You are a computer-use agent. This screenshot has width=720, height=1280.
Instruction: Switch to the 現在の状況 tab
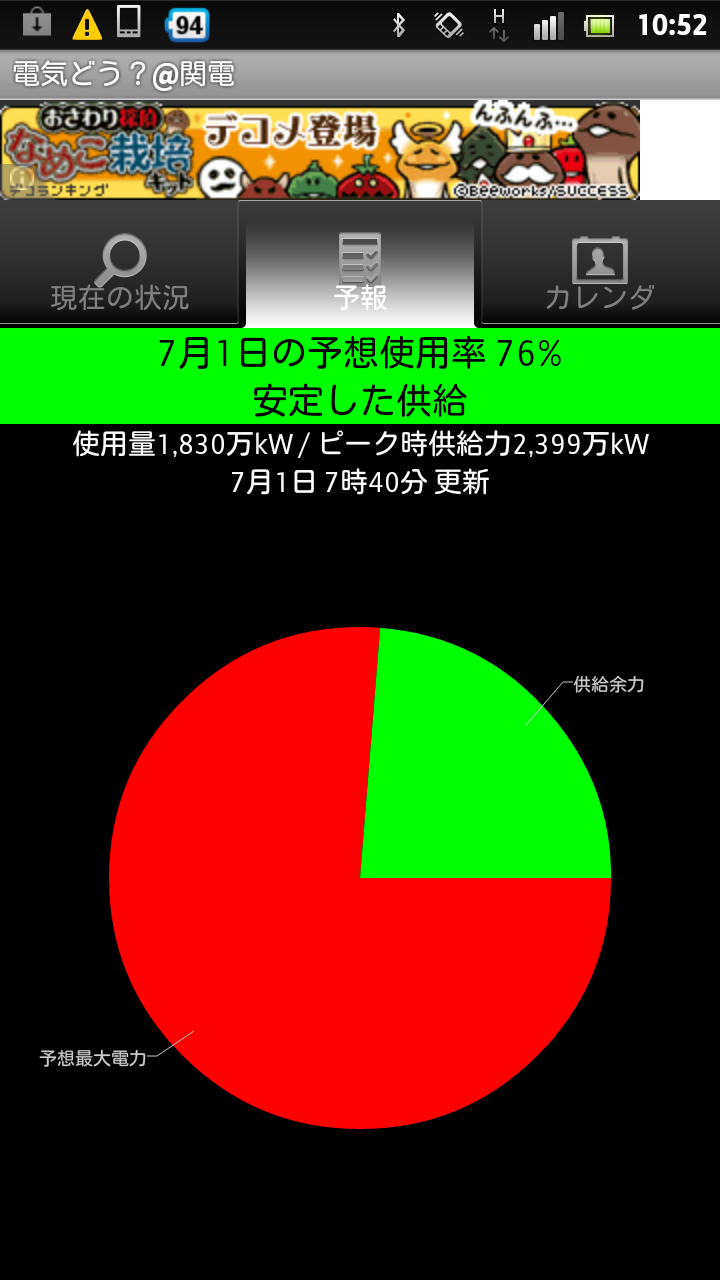pyautogui.click(x=120, y=266)
